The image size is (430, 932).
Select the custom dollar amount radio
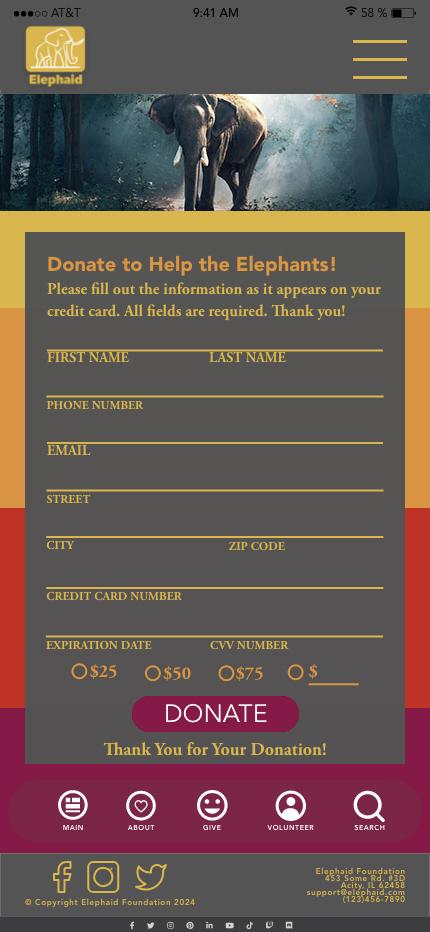296,672
